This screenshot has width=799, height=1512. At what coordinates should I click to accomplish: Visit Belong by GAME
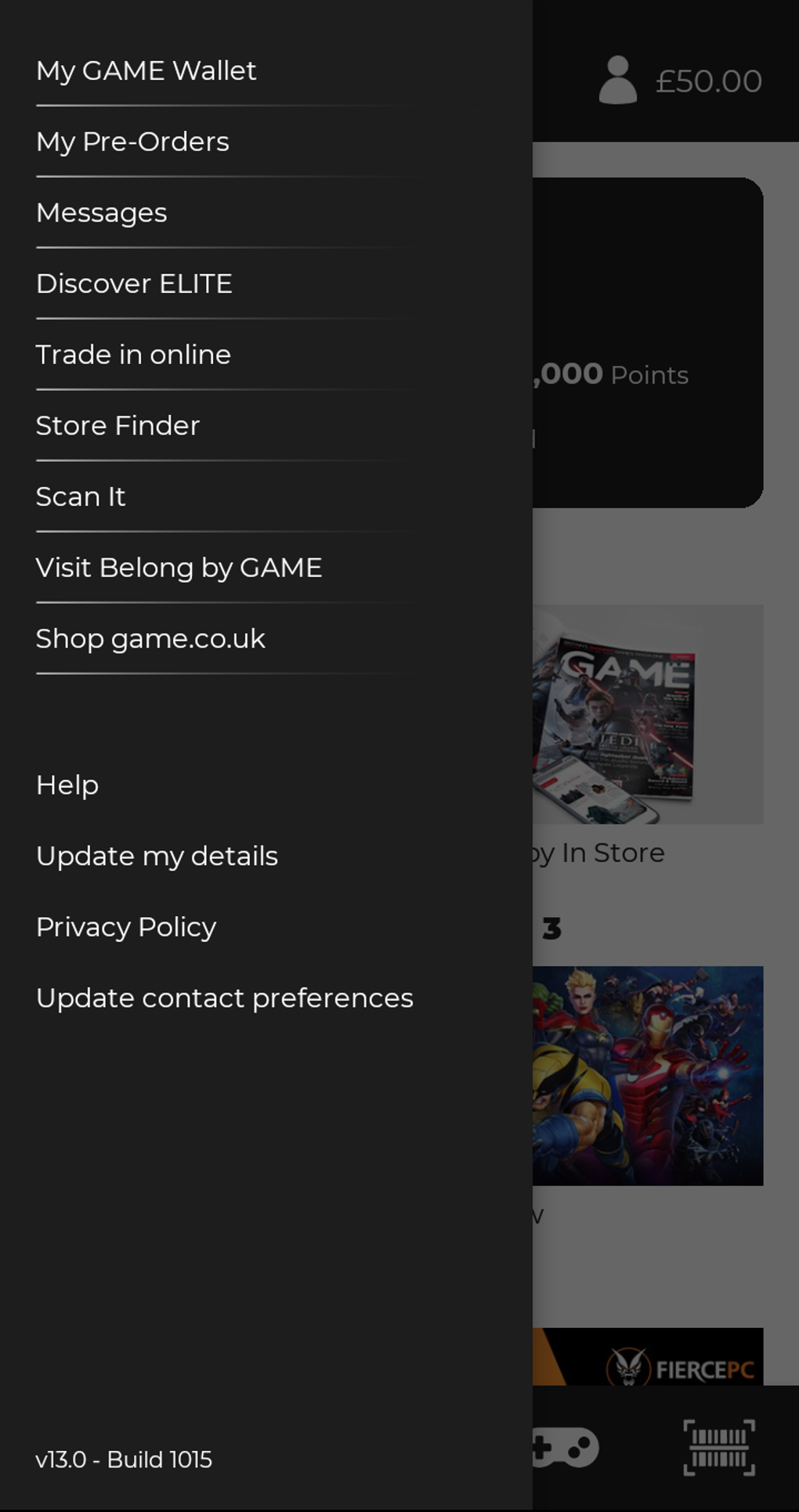pos(179,568)
